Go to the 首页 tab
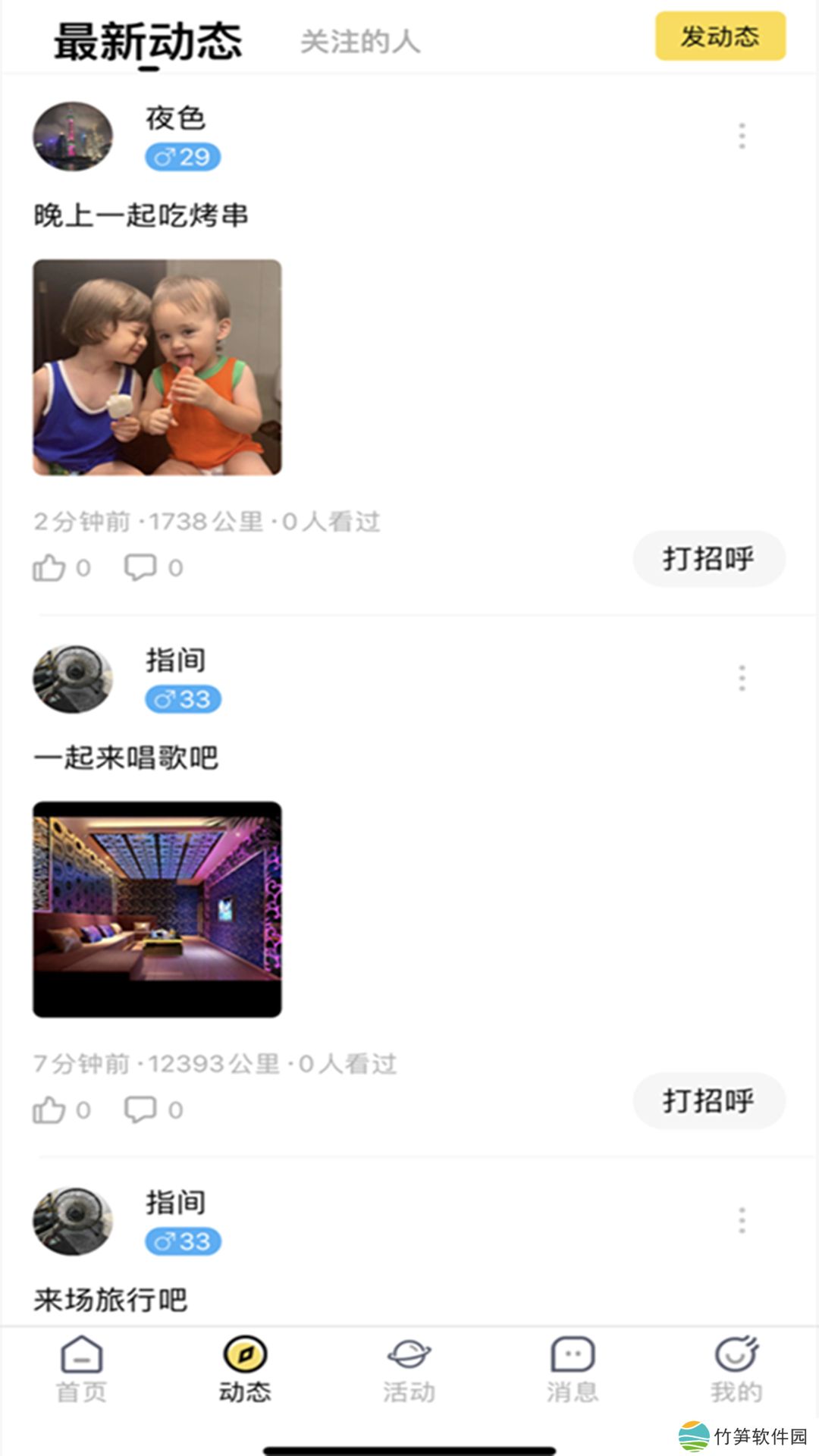This screenshot has width=819, height=1456. [x=82, y=1370]
